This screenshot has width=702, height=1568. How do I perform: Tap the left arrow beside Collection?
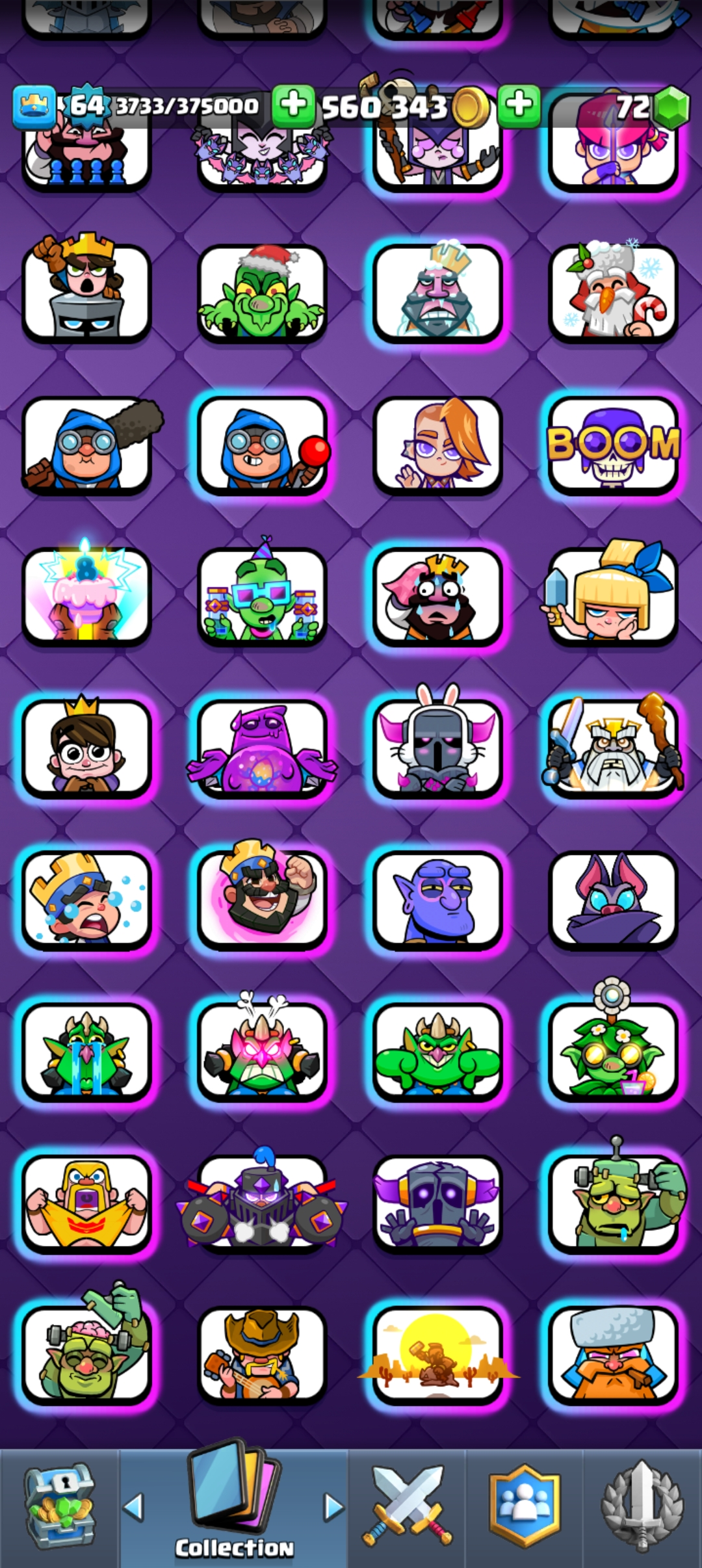pos(133,1507)
